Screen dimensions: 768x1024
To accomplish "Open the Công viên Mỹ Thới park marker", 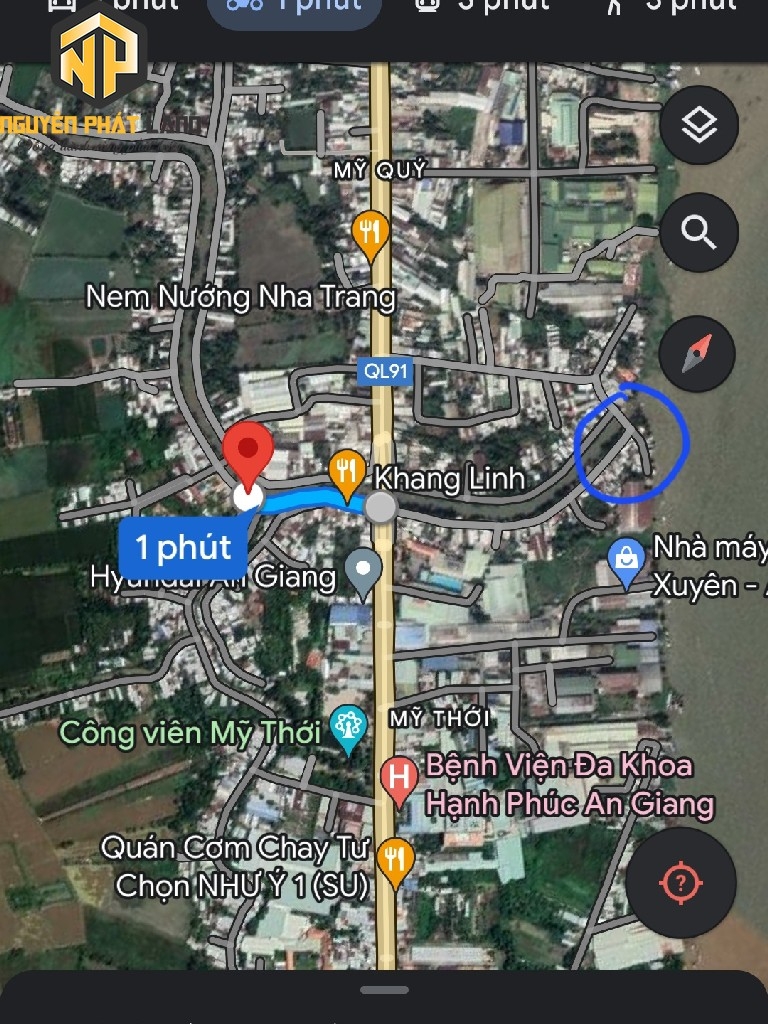I will [x=349, y=730].
